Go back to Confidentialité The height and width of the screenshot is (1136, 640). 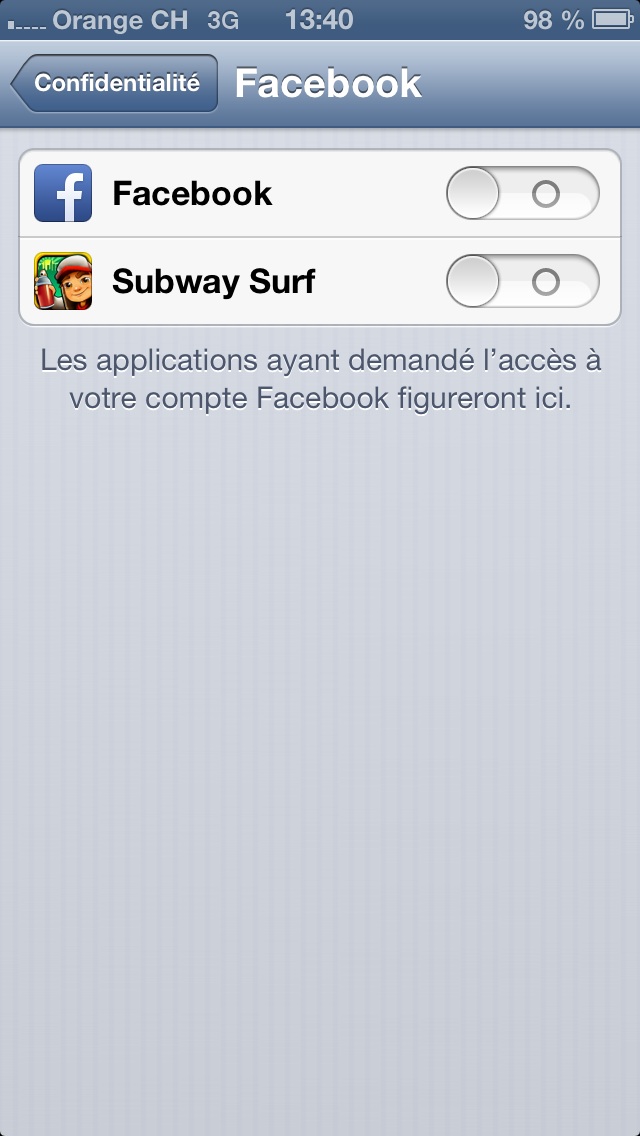click(114, 84)
